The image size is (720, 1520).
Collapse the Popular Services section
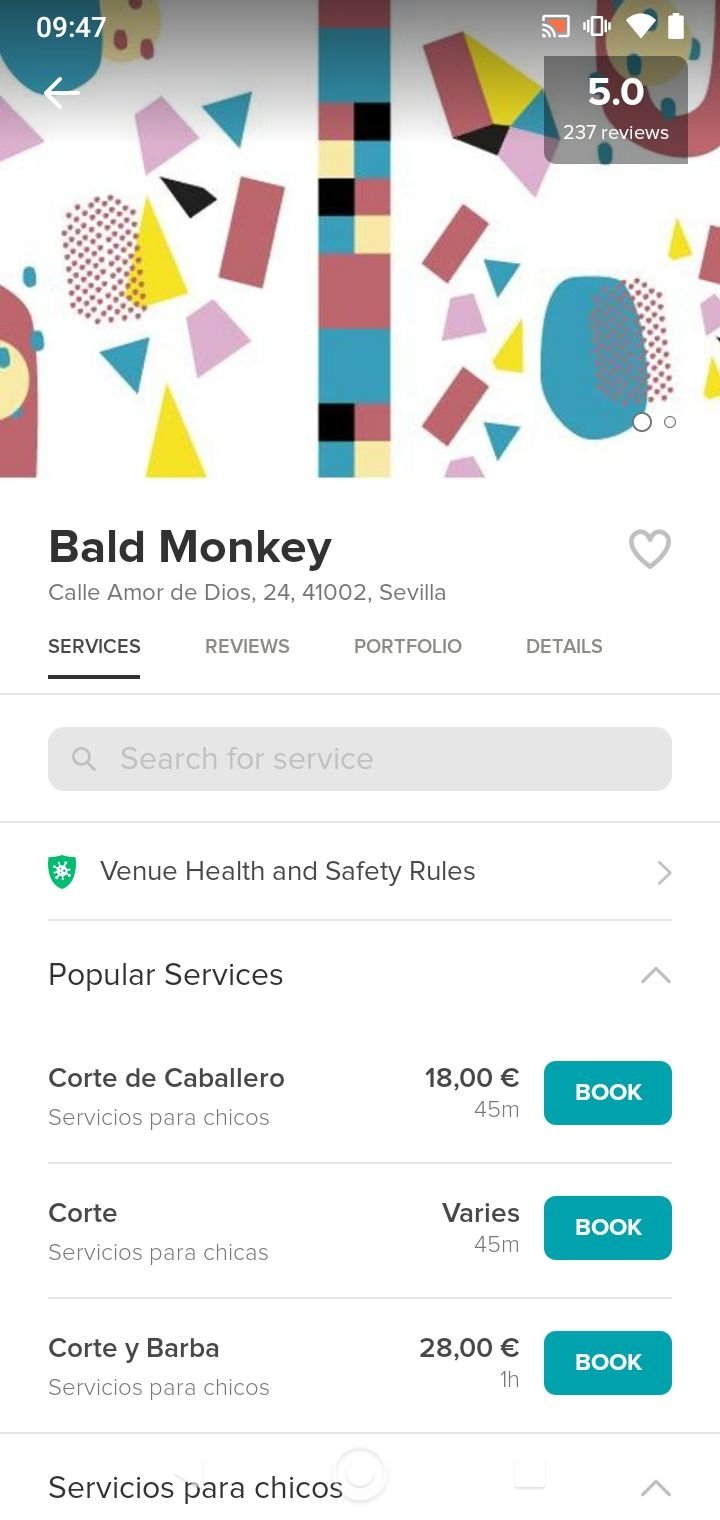[x=655, y=975]
